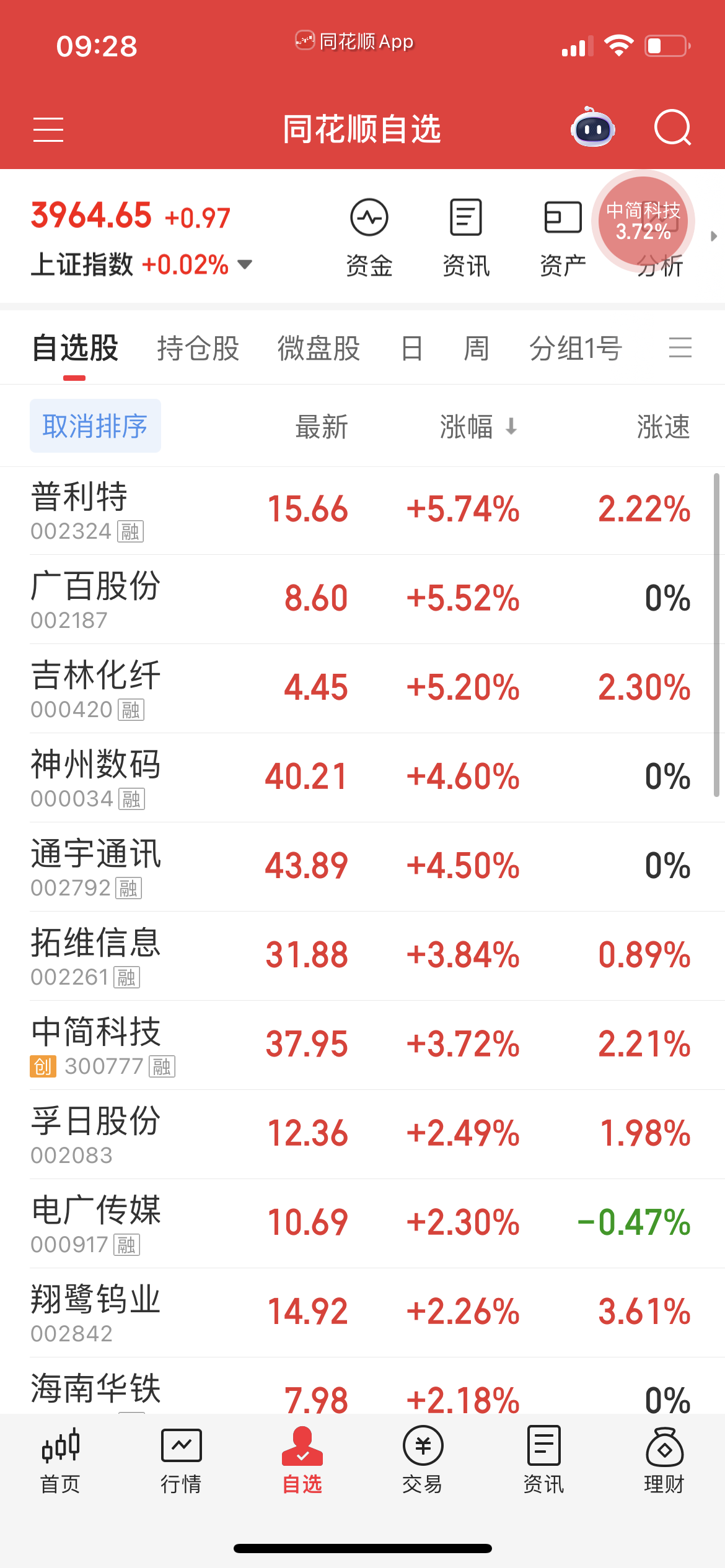
Task: Tap 取消排序 to cancel sorting
Action: pyautogui.click(x=95, y=426)
